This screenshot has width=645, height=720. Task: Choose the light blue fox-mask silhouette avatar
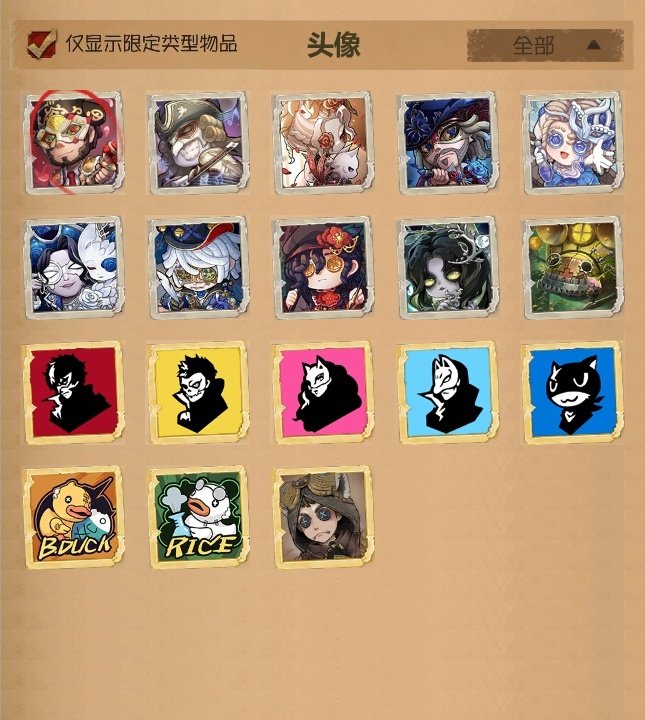pyautogui.click(x=446, y=391)
